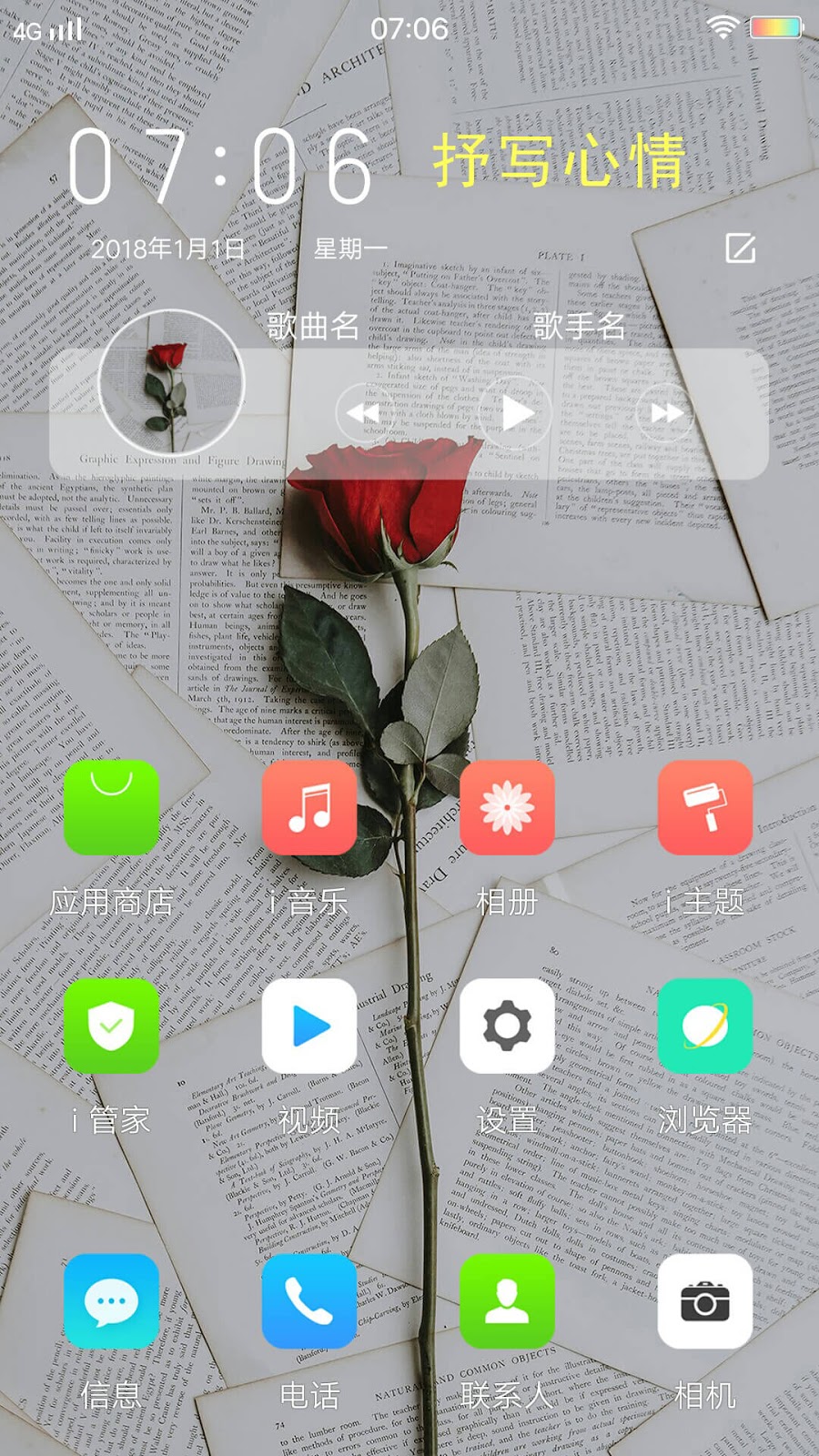The width and height of the screenshot is (819, 1456).
Task: Skip to the previous track
Action: click(x=365, y=414)
